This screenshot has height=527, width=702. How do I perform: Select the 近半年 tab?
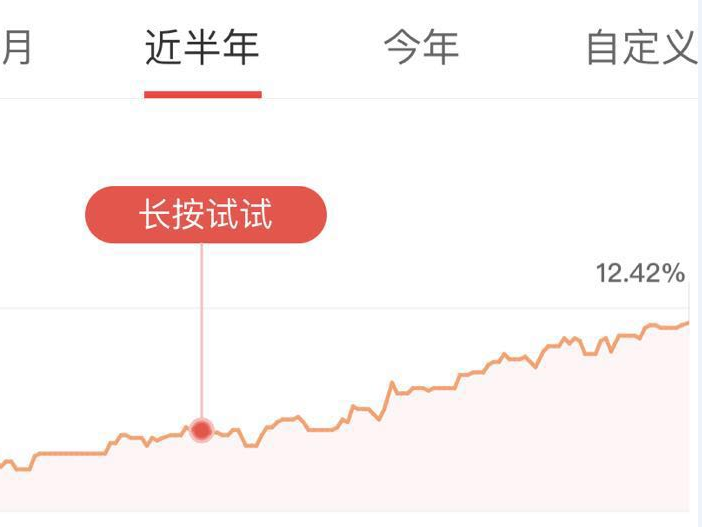pyautogui.click(x=202, y=47)
